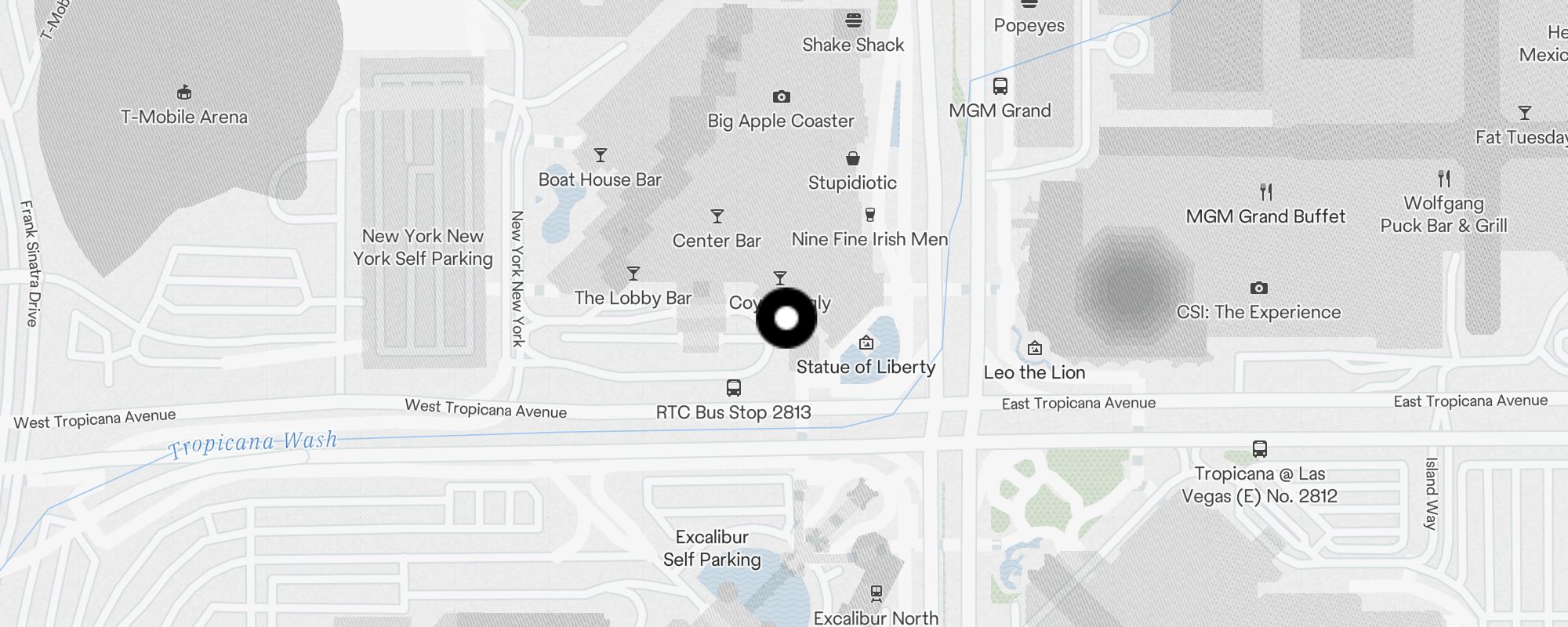Tap the black location pin marker
Screen dimensions: 1568x627
pyautogui.click(x=786, y=318)
